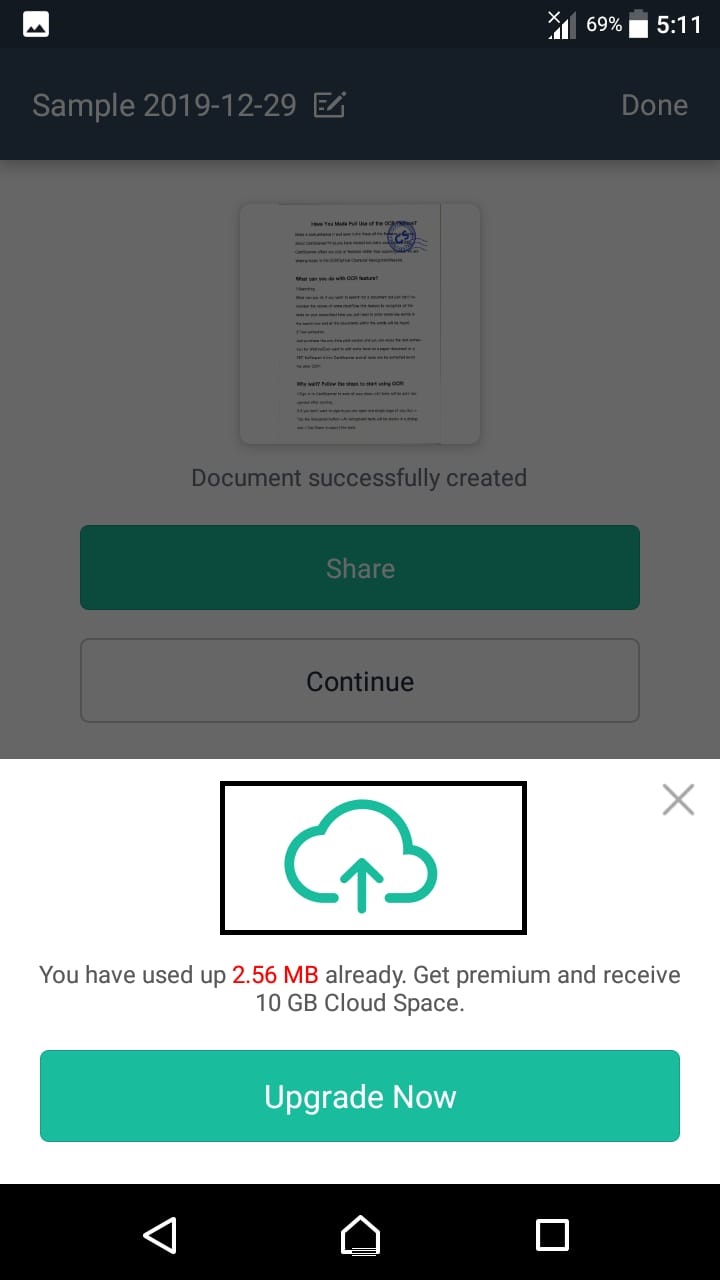
Task: Go back using the system back button
Action: pyautogui.click(x=160, y=1234)
